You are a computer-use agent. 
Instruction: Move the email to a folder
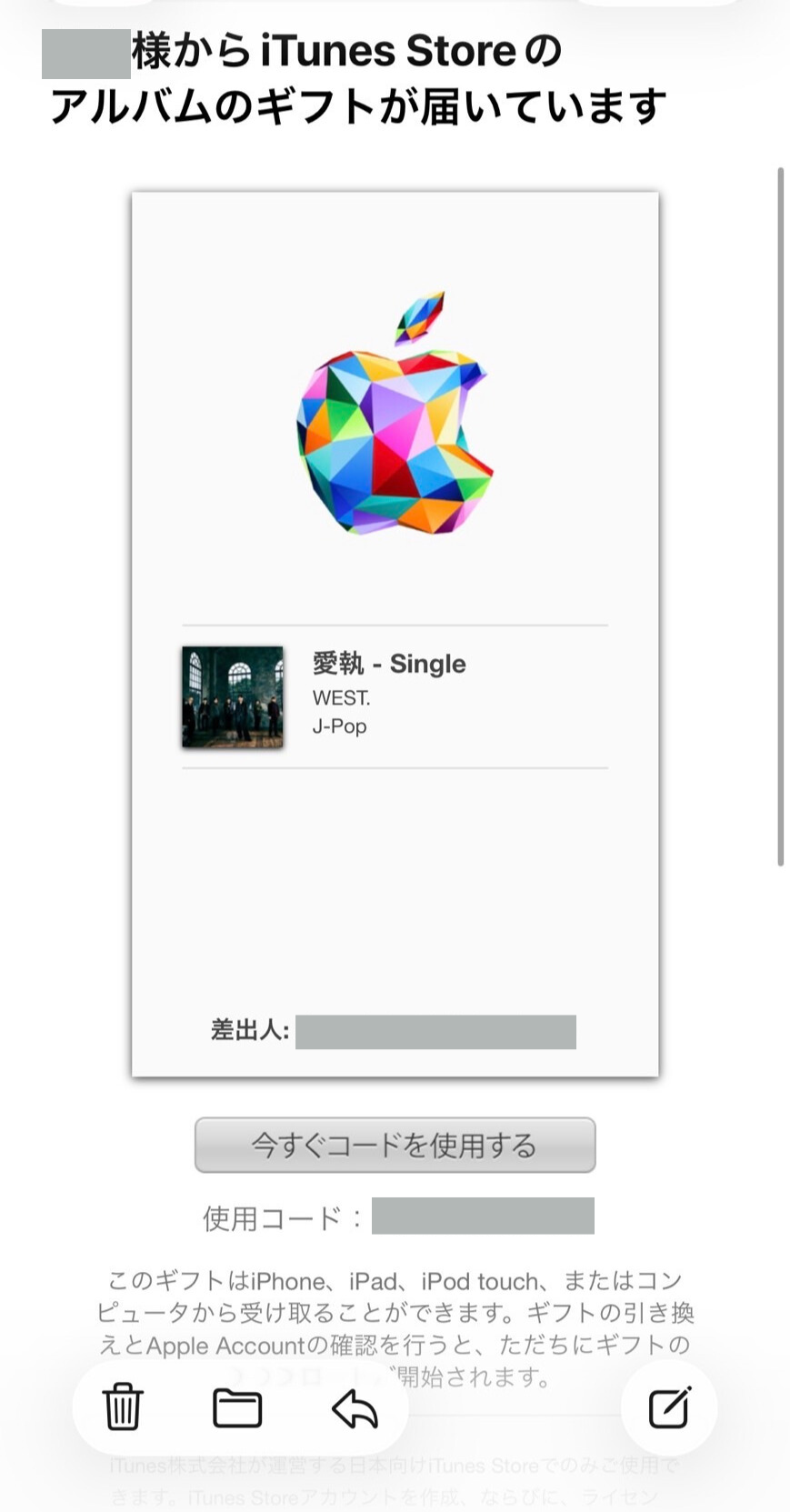(x=237, y=1408)
